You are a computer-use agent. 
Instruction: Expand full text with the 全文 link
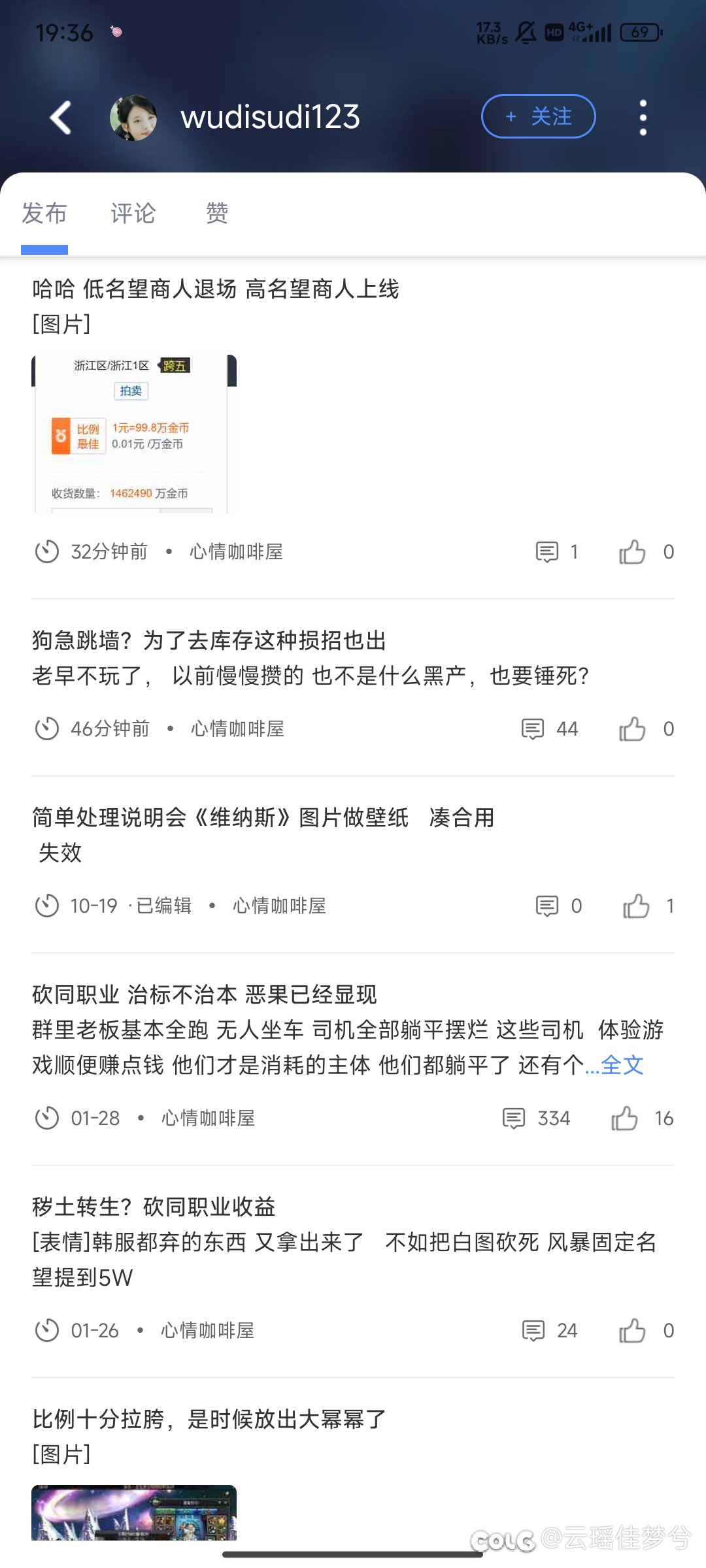coord(622,1065)
